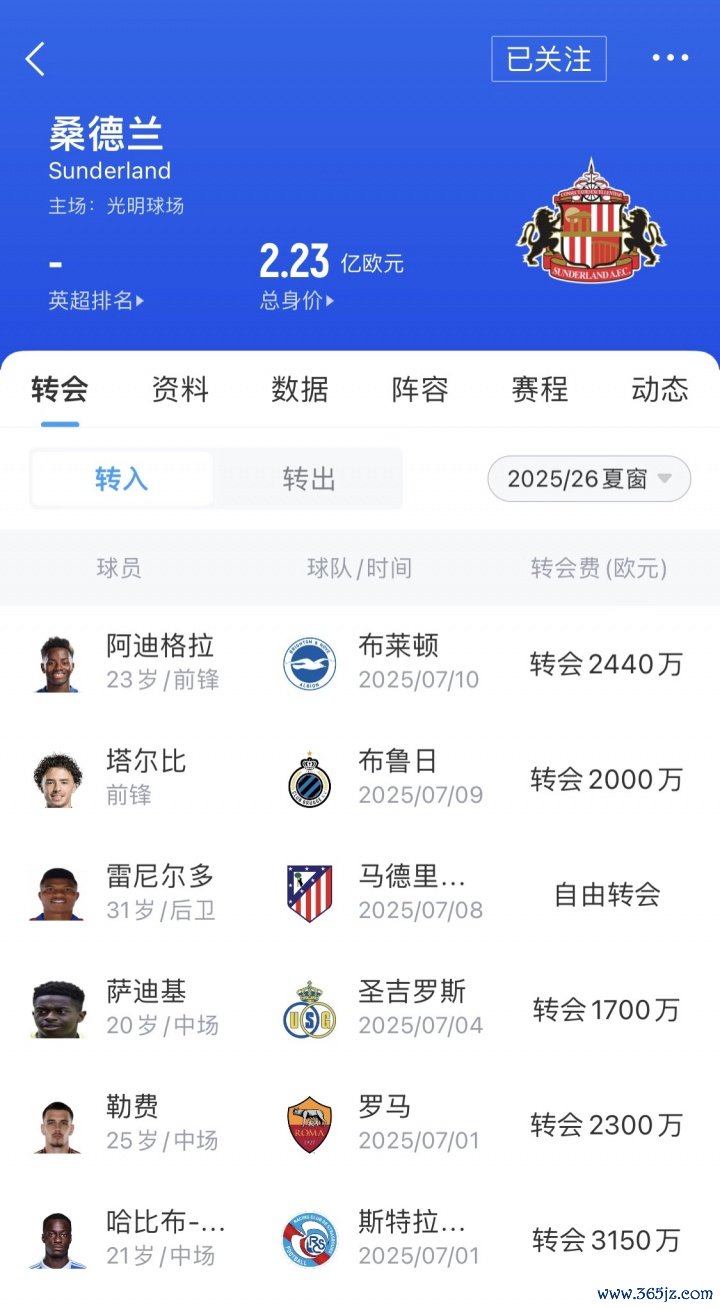
Task: Switch to the 资料 tab
Action: tap(180, 389)
